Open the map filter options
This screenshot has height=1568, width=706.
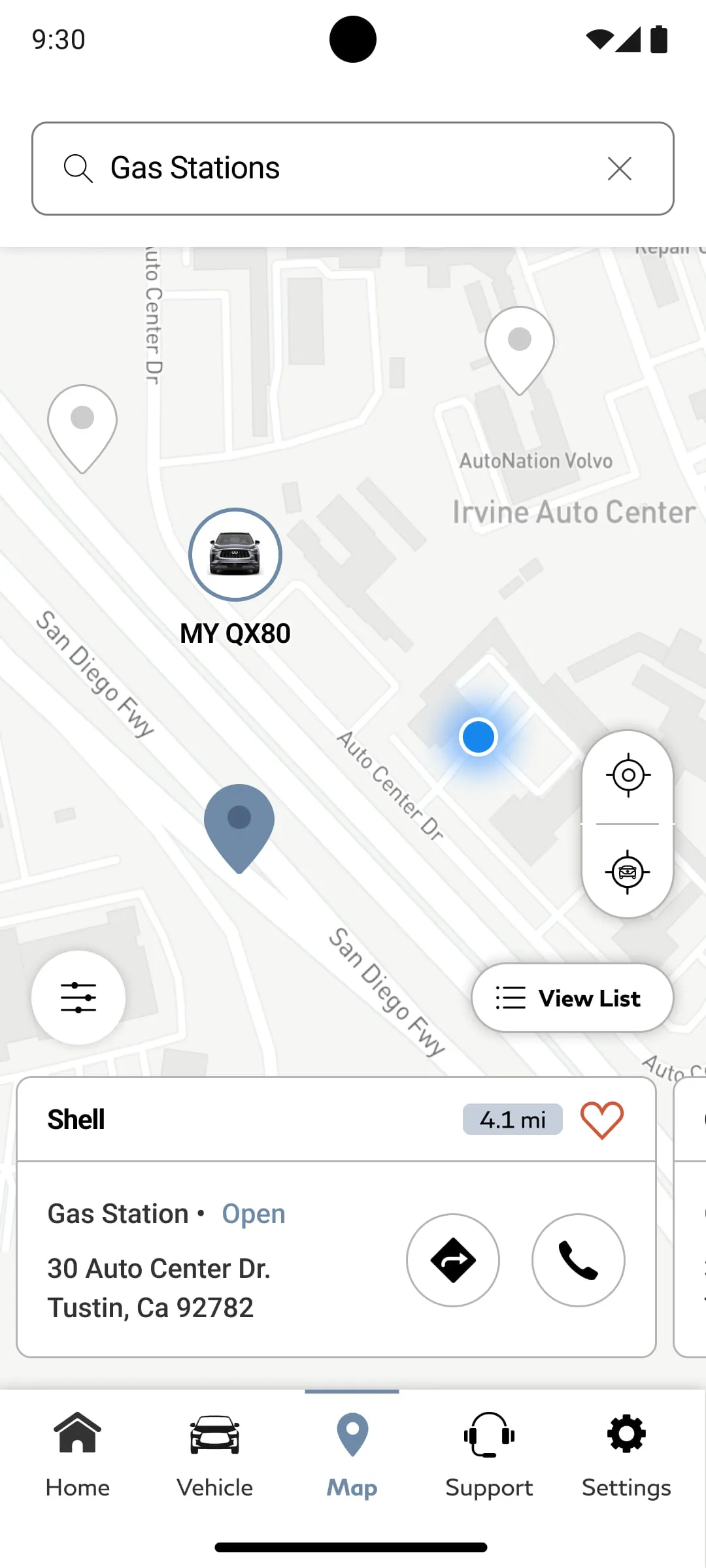pyautogui.click(x=78, y=996)
